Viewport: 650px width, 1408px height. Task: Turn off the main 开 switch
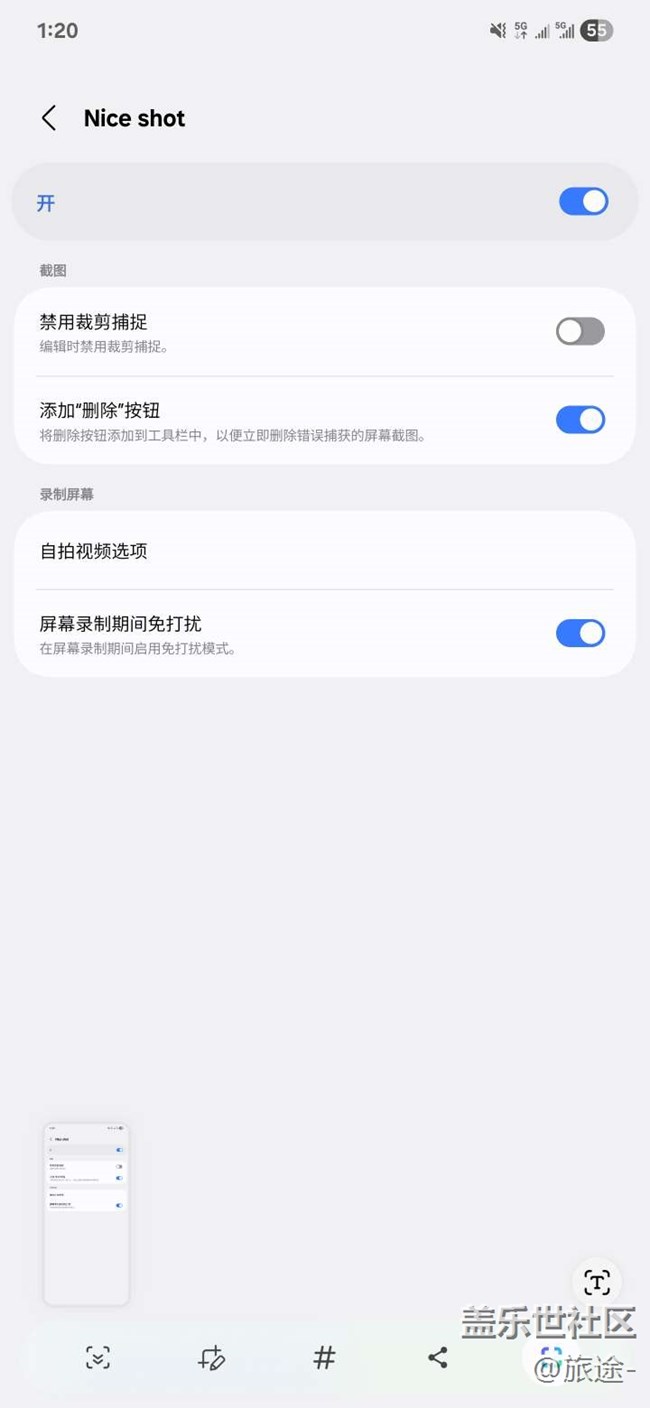click(583, 201)
